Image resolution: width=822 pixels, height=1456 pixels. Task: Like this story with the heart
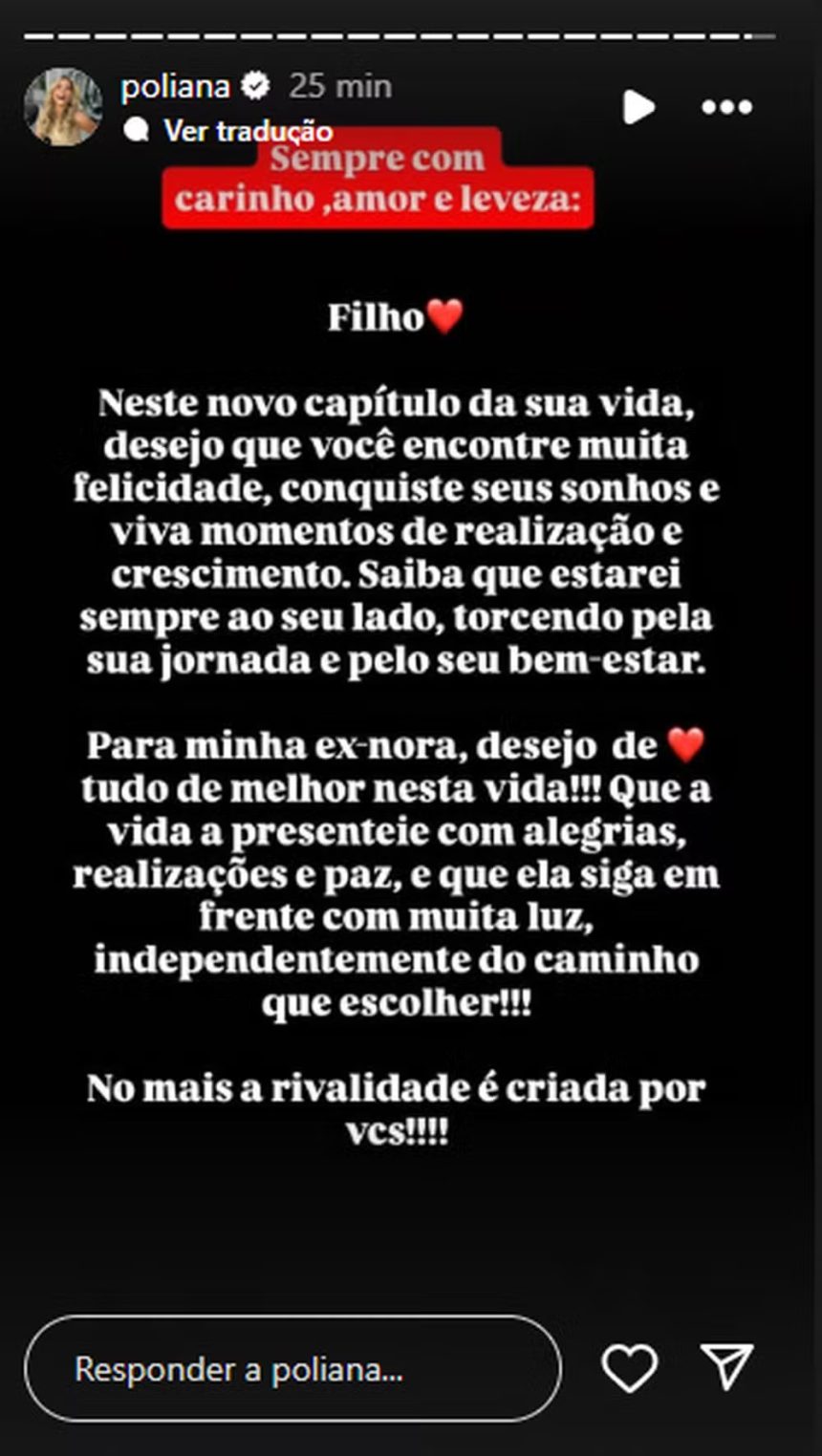tap(630, 1368)
